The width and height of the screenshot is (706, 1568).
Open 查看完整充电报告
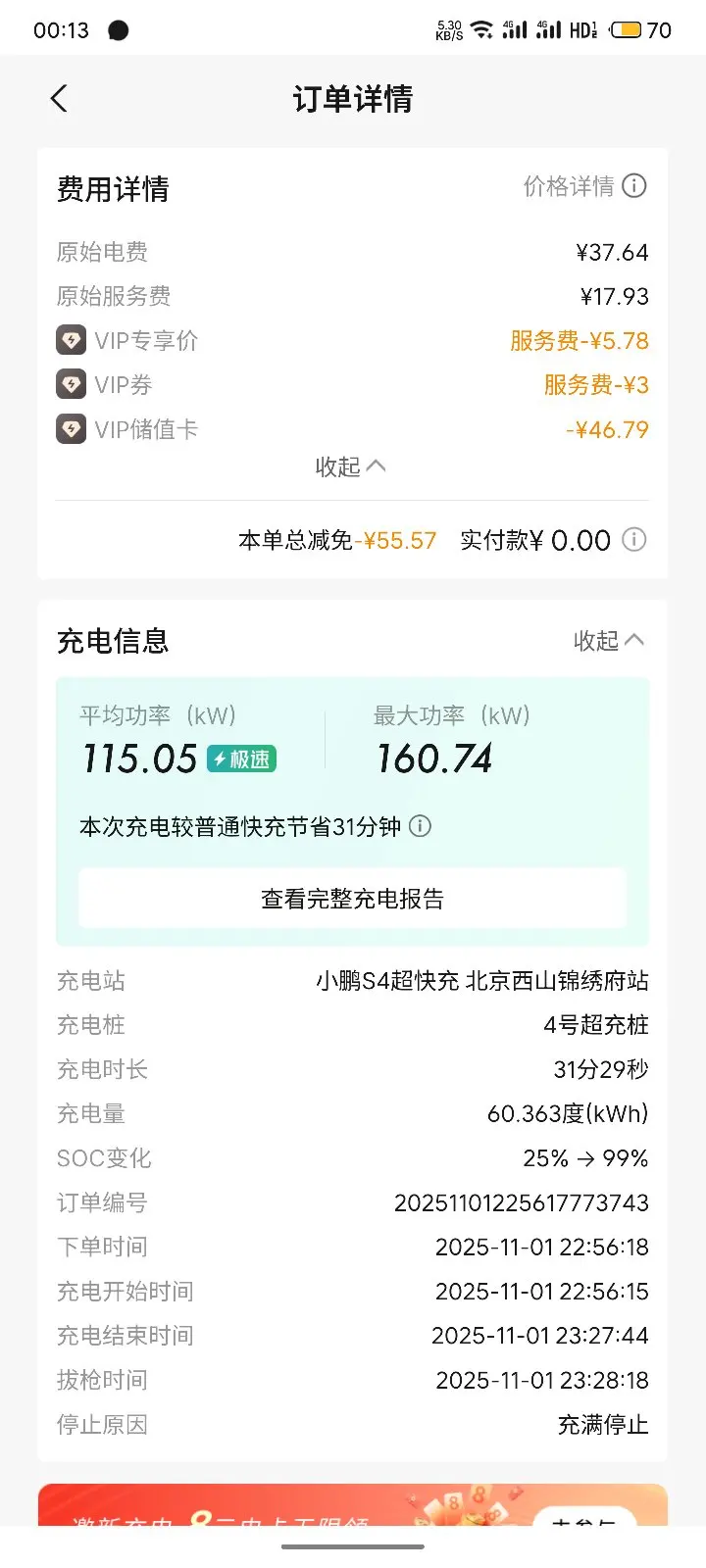click(352, 899)
